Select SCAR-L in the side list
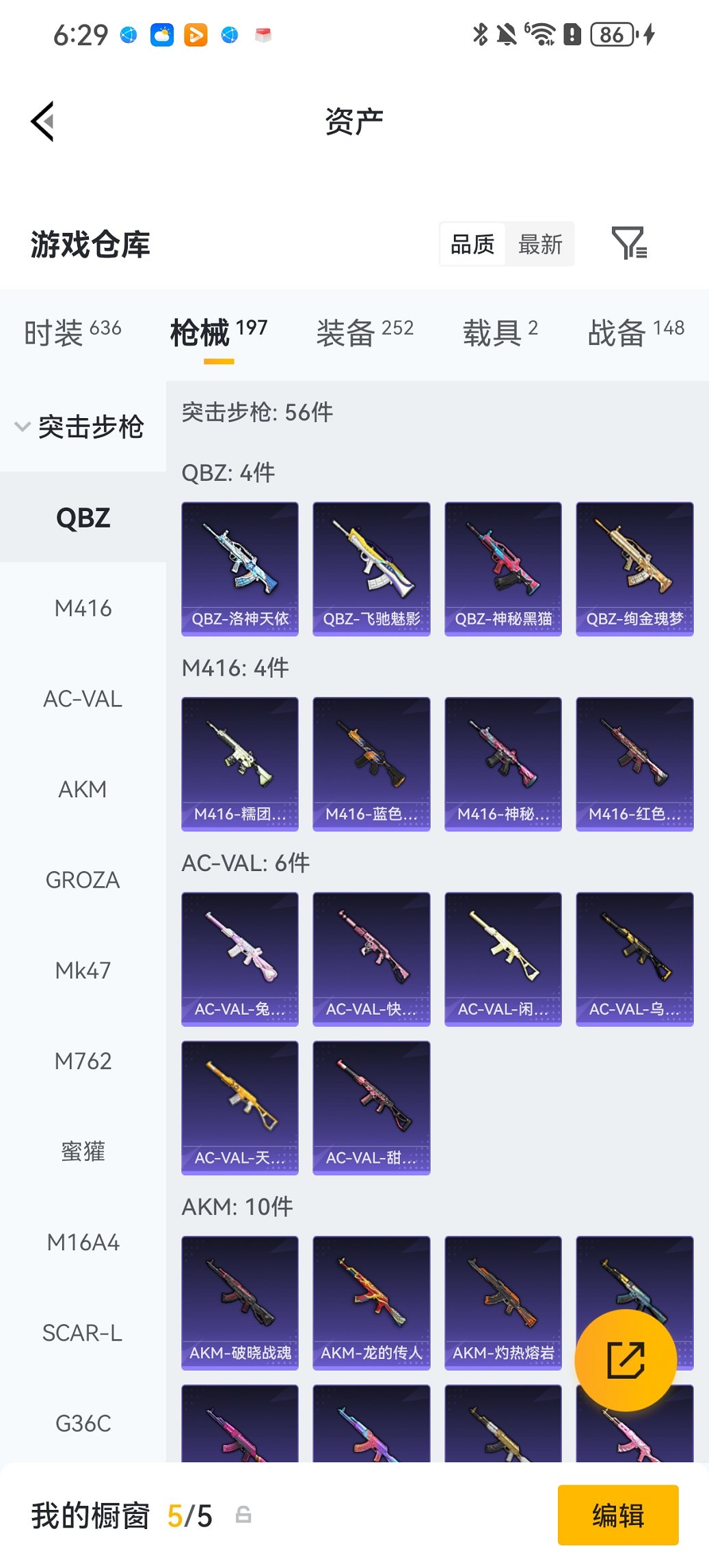Screen dimensions: 709x1568 point(83,1333)
